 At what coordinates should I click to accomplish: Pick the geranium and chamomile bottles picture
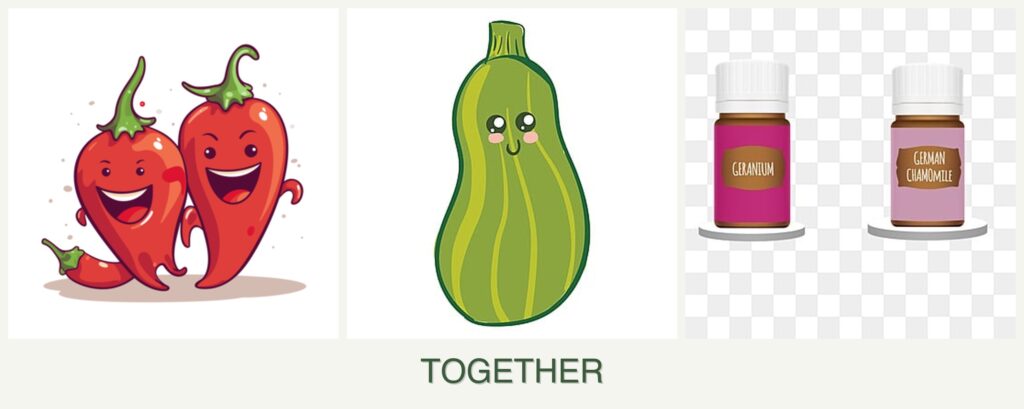(x=849, y=173)
